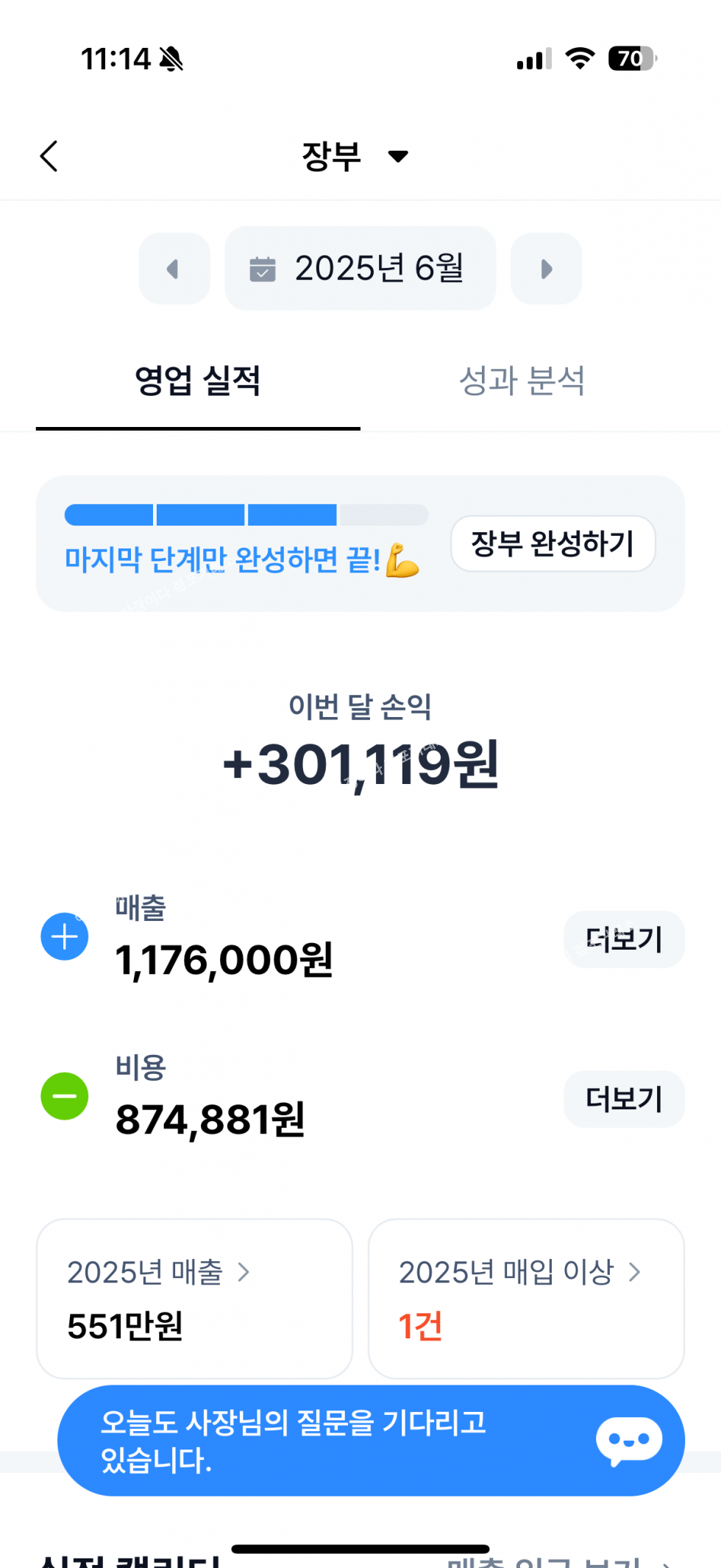Go to the next month

point(547,269)
